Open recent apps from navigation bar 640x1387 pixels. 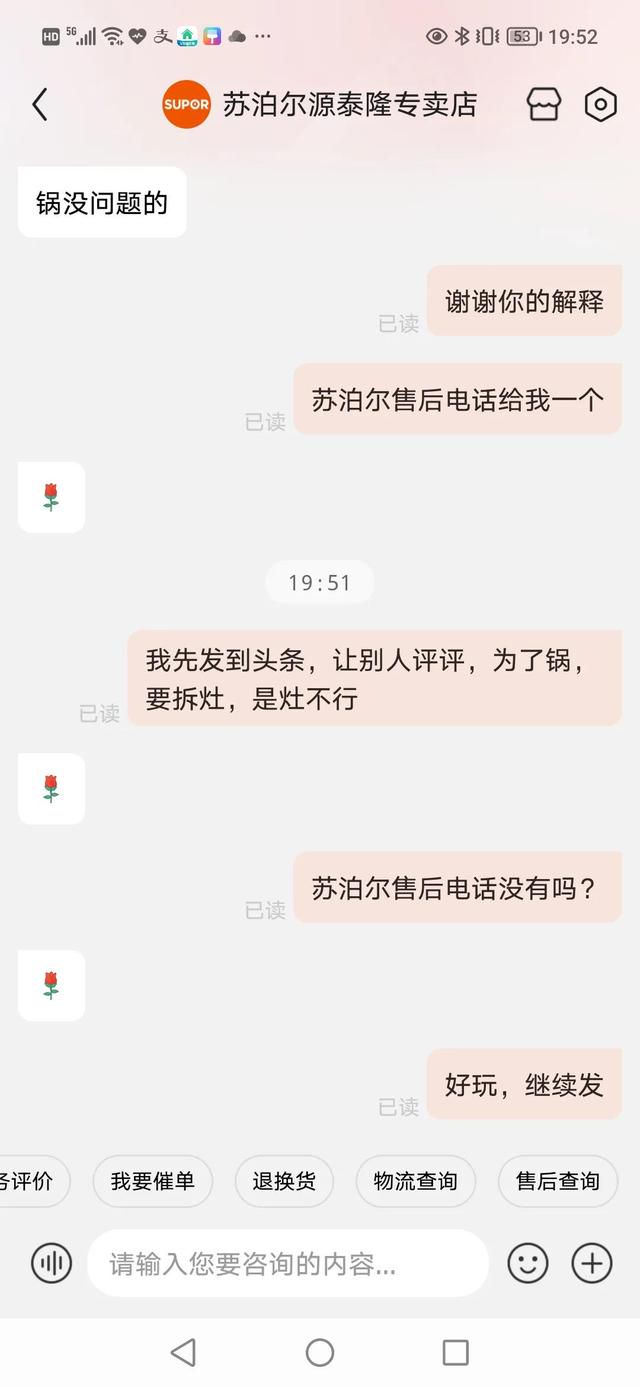455,1353
